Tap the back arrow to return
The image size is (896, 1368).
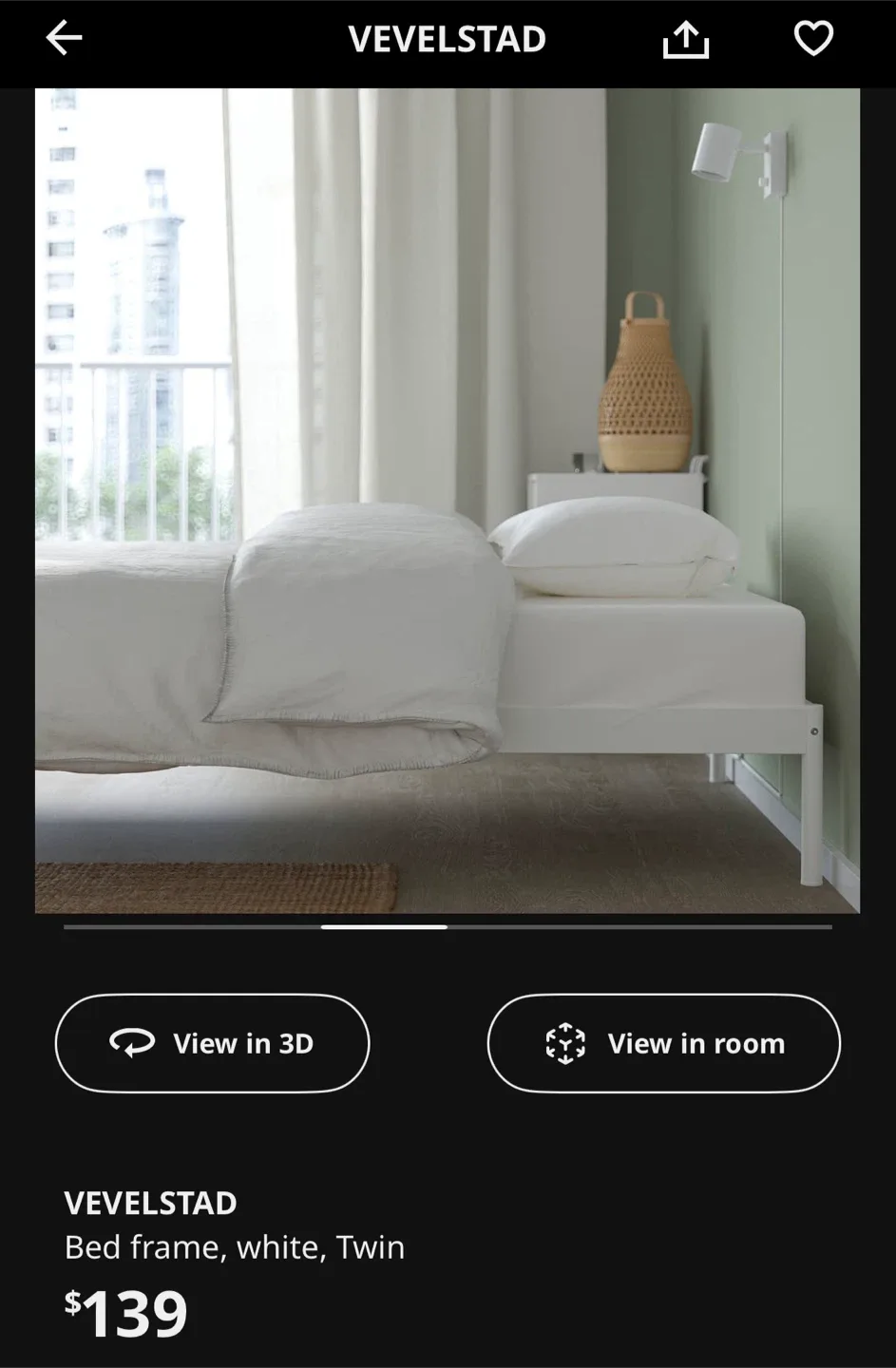point(63,38)
